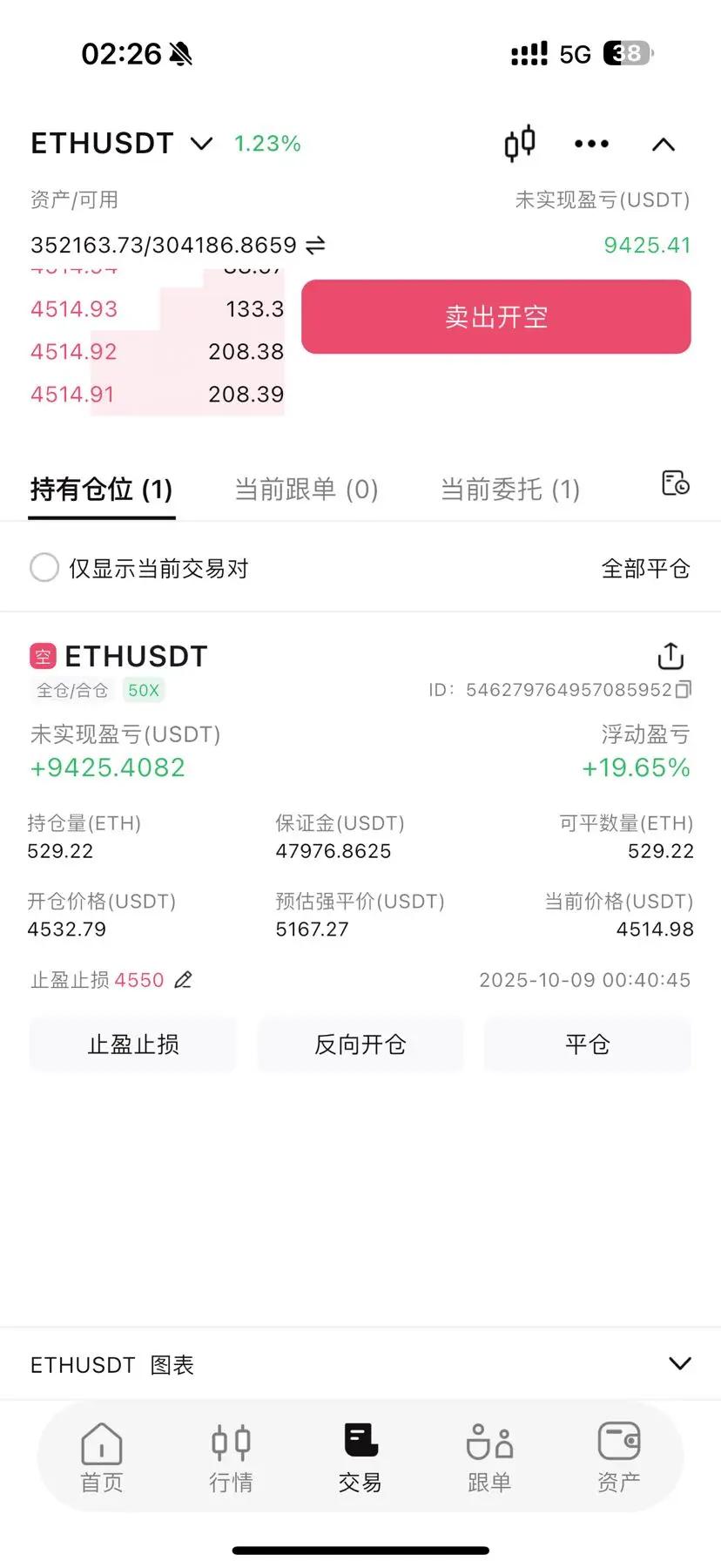Tap the 卖出开空 sell short button
Image resolution: width=721 pixels, height=1568 pixels.
pos(496,316)
